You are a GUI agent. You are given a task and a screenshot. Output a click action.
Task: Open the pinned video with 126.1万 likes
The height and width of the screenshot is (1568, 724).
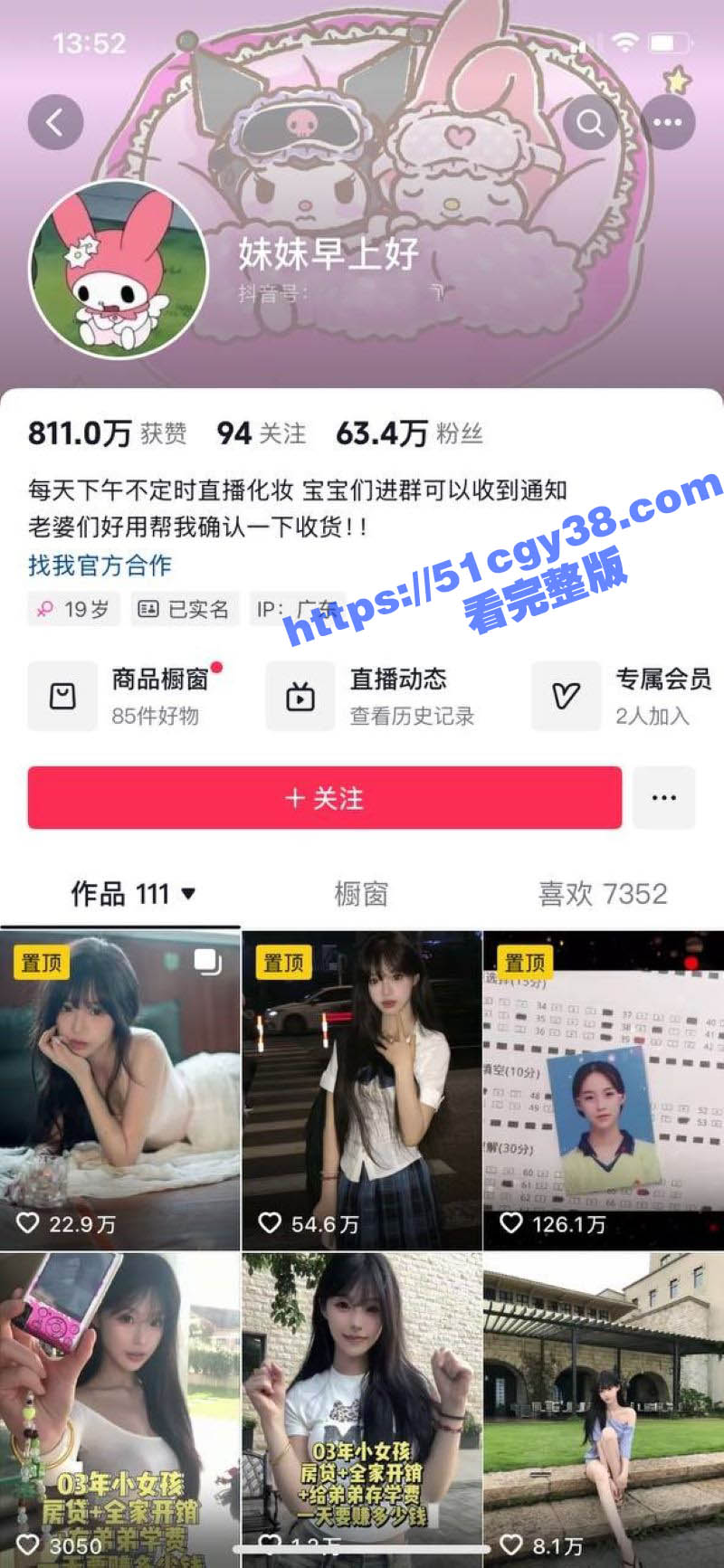[x=604, y=1090]
